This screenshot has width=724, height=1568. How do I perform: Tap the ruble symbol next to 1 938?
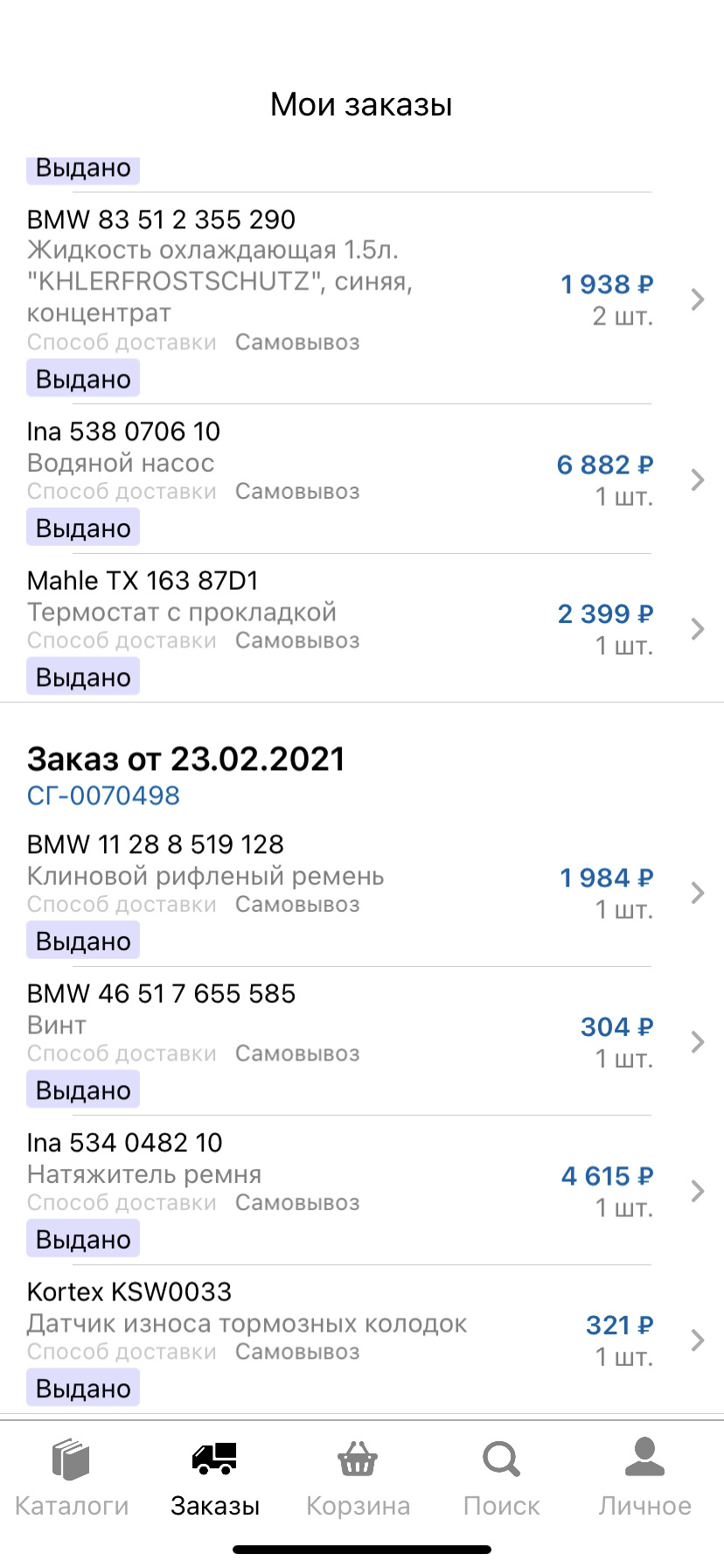pos(644,283)
